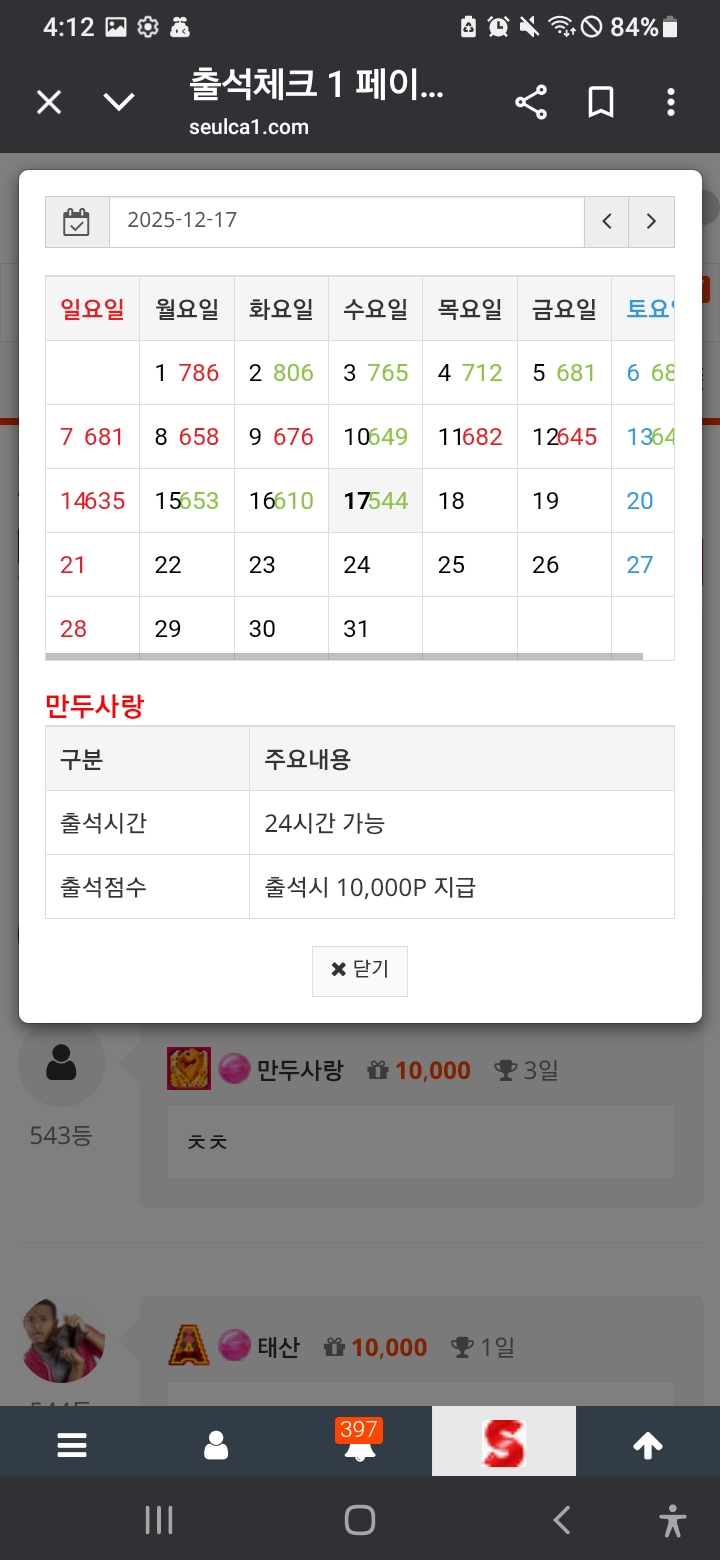Tap the 닫기 button to close dialog

[359, 970]
